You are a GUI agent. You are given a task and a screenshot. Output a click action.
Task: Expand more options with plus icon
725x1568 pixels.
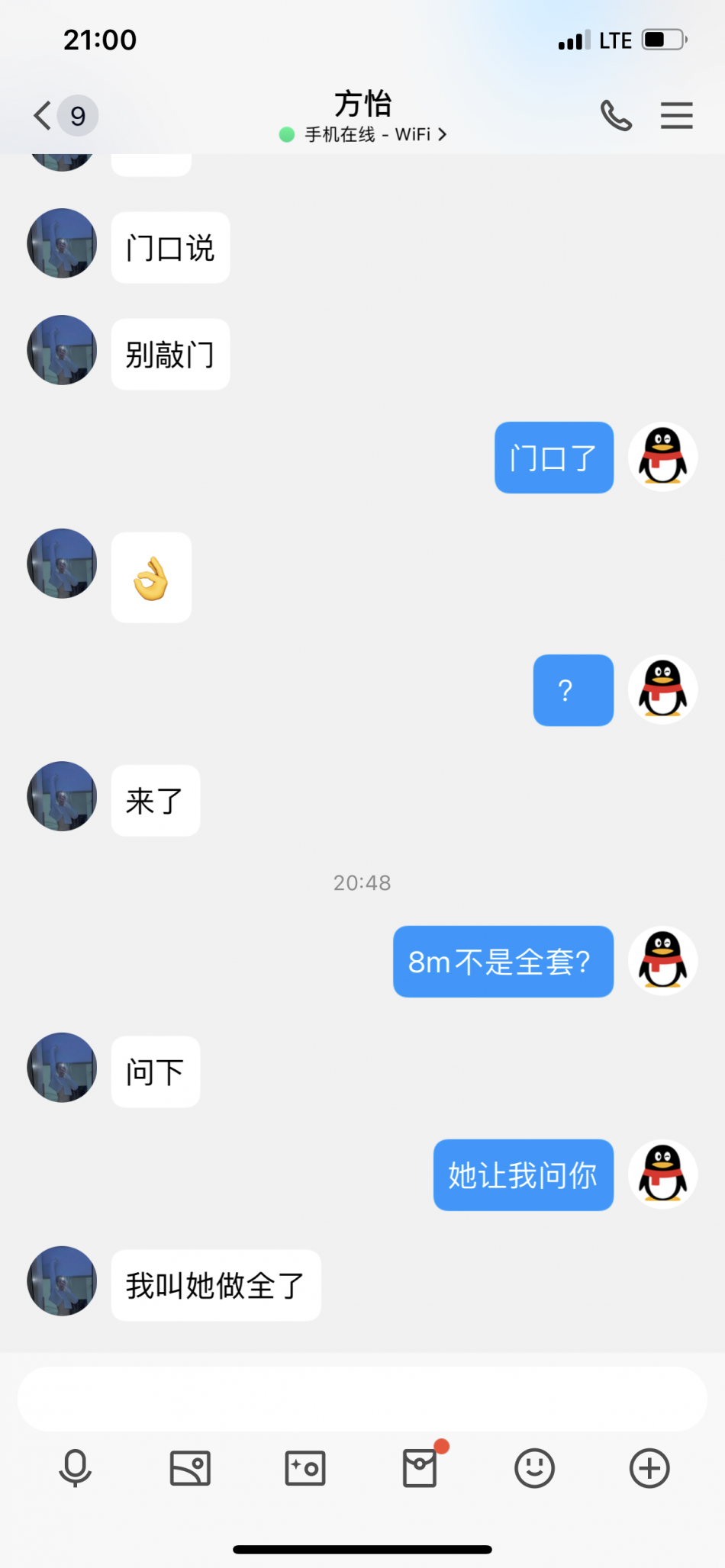(649, 1468)
